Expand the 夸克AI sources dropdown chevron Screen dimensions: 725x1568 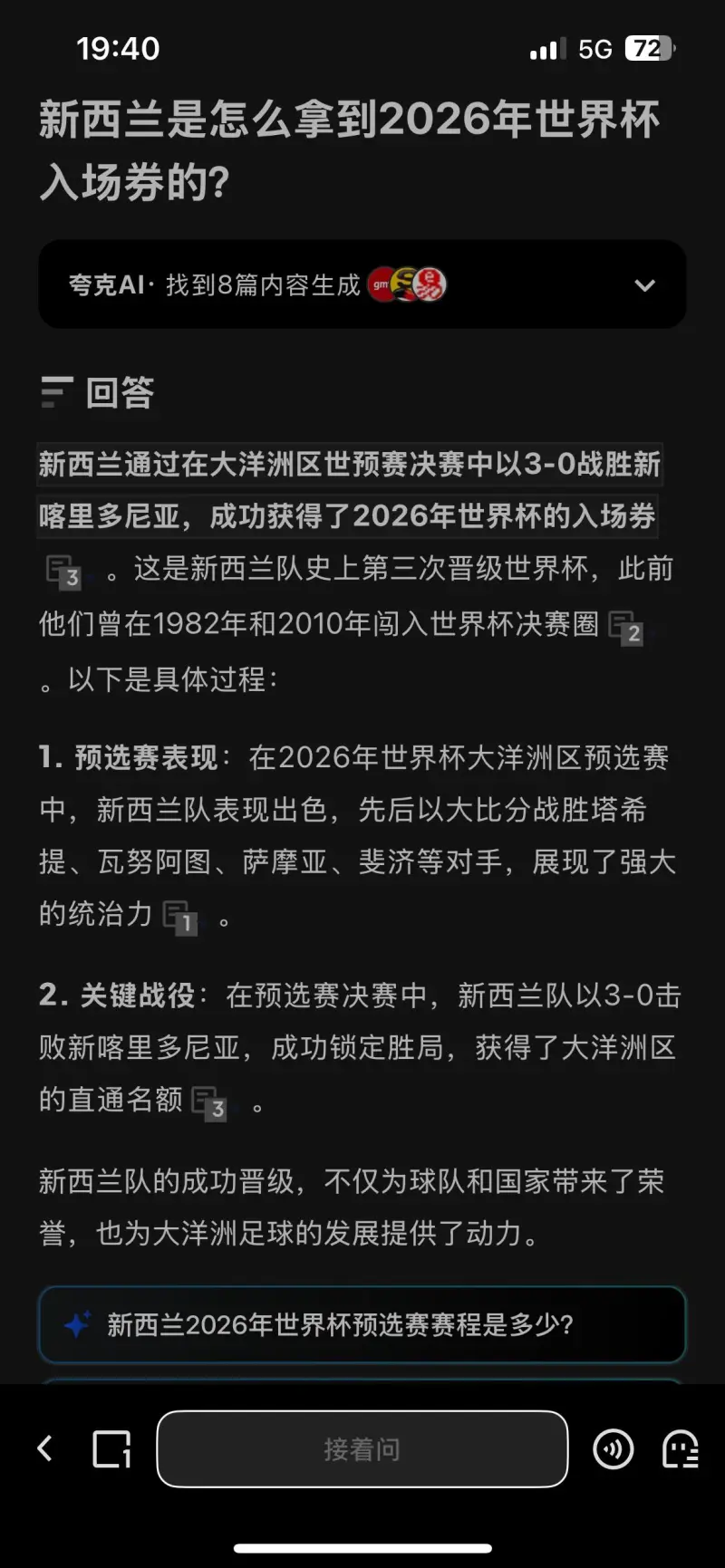coord(644,285)
